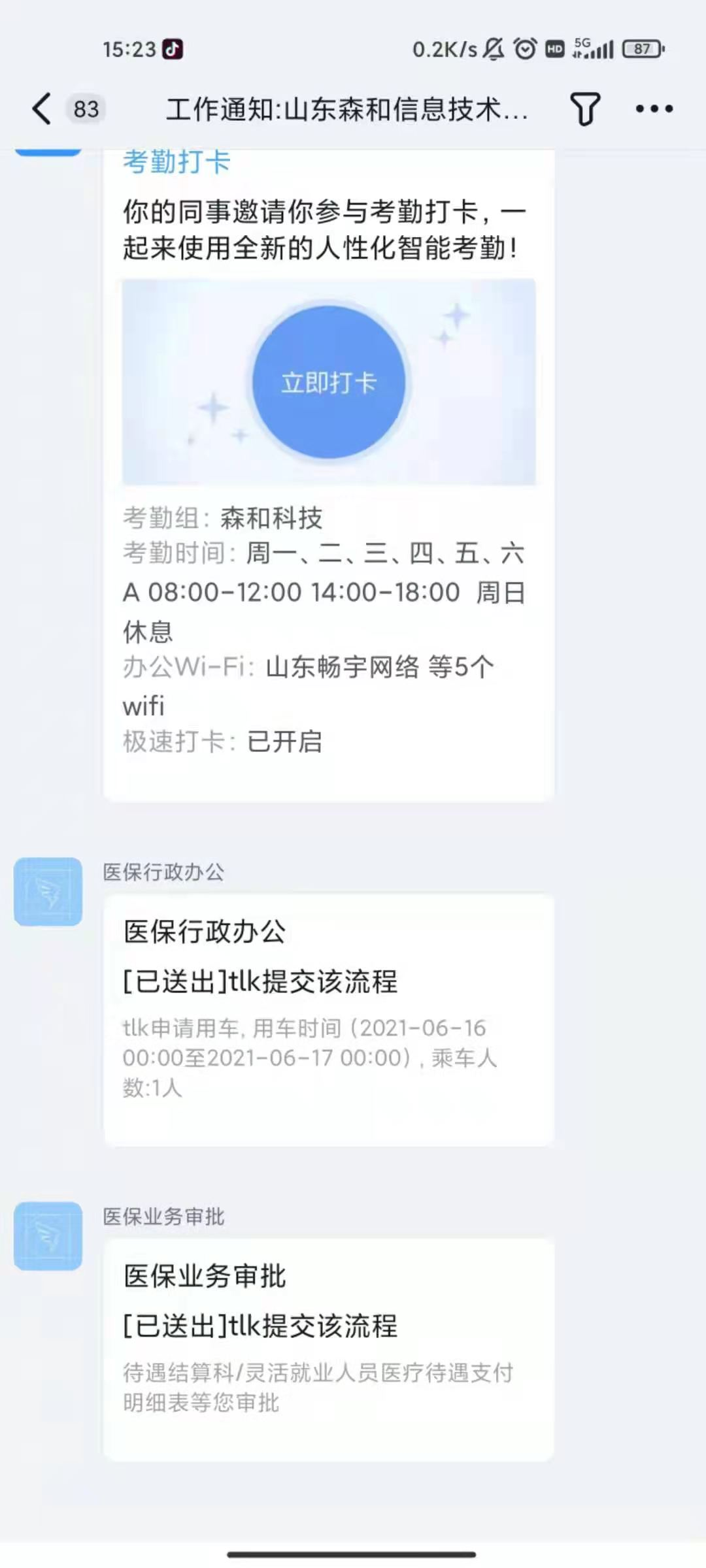Open the message filter icon

[586, 109]
